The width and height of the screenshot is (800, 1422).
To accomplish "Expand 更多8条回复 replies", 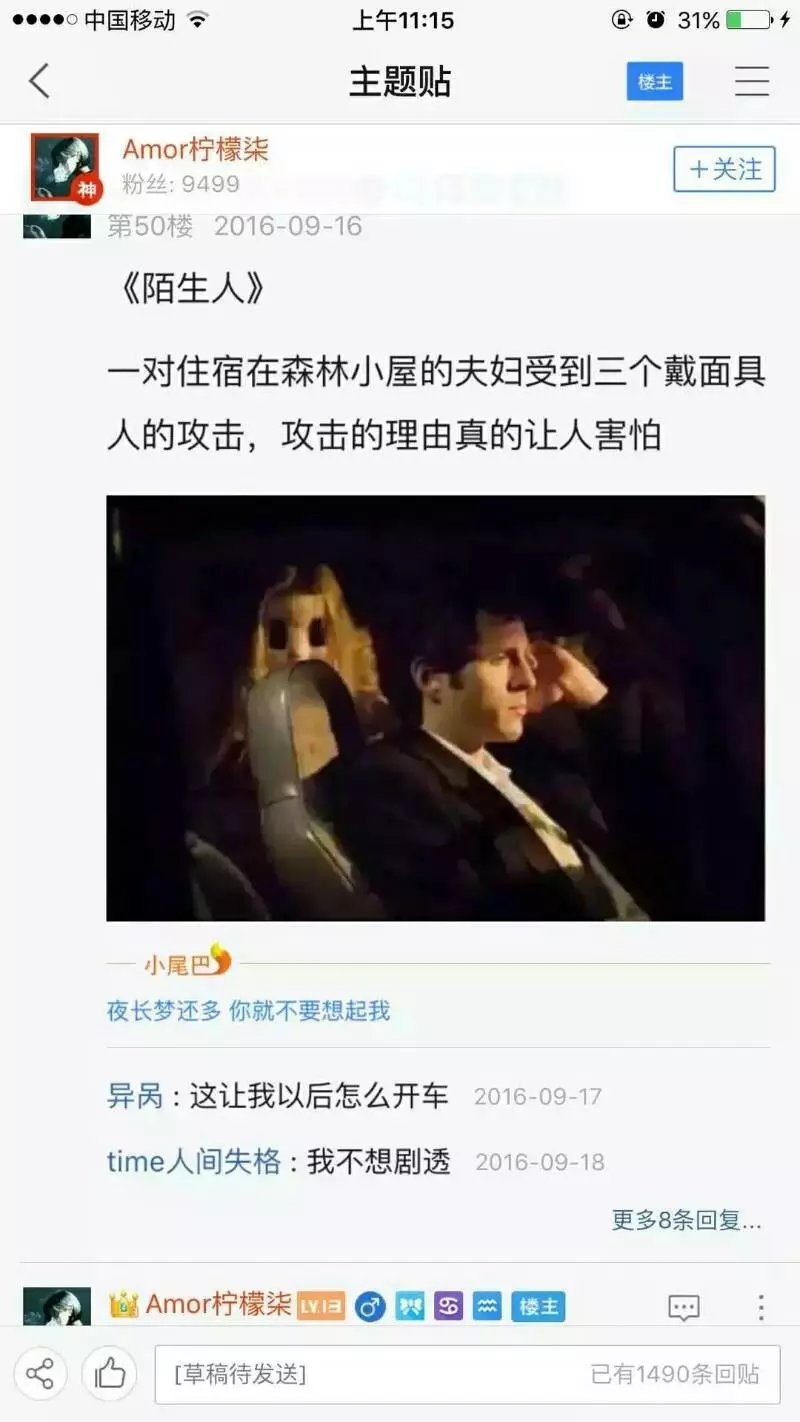I will click(x=687, y=1220).
